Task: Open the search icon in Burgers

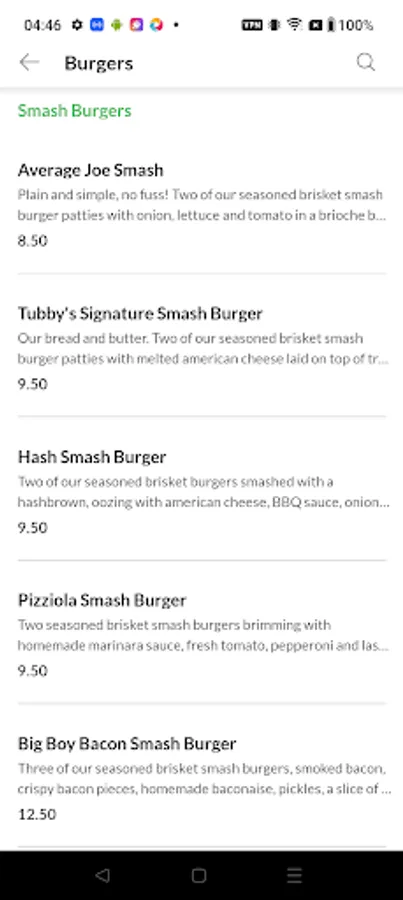Action: coord(366,62)
